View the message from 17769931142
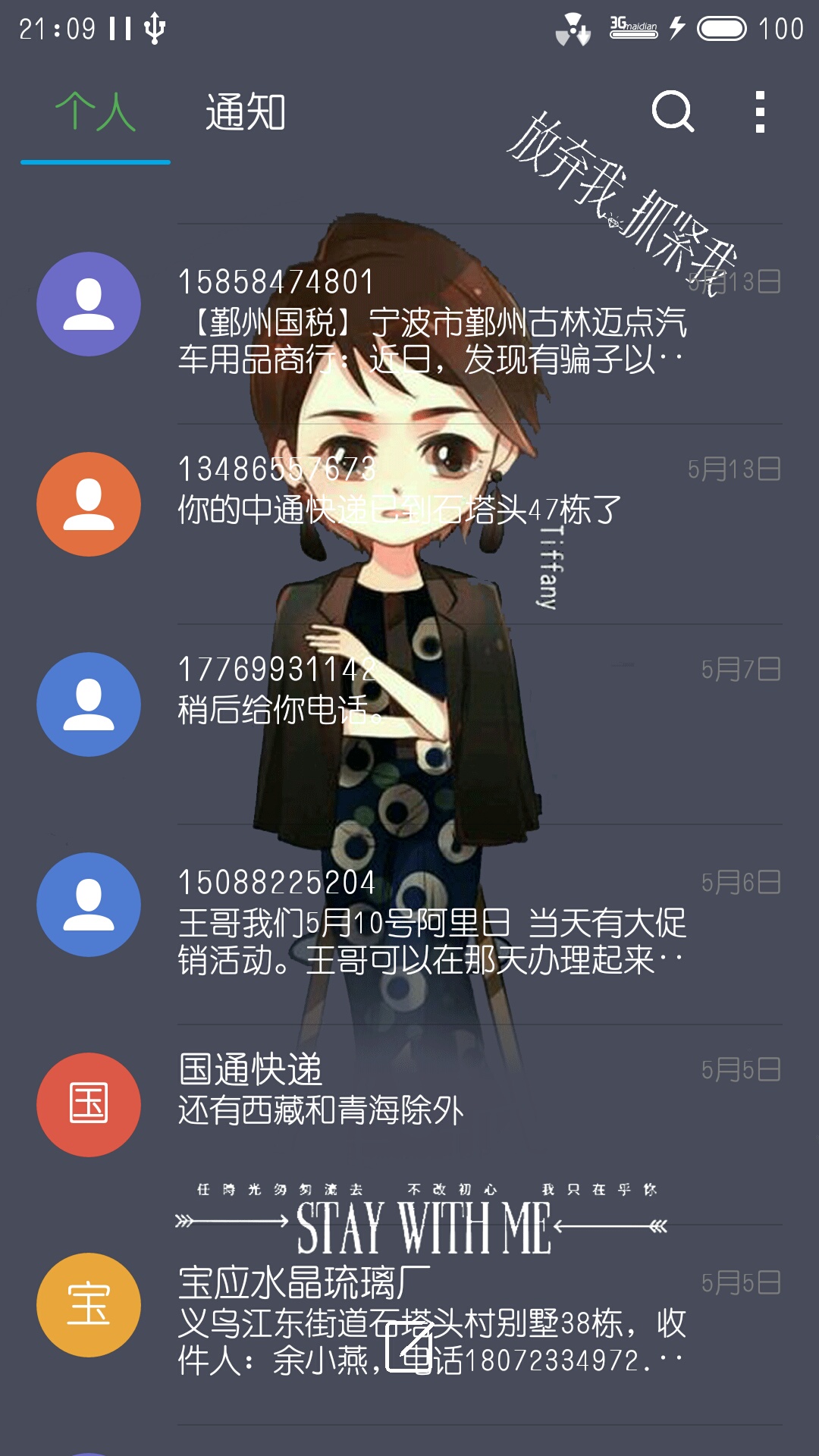This screenshot has height=1456, width=819. pos(432,690)
